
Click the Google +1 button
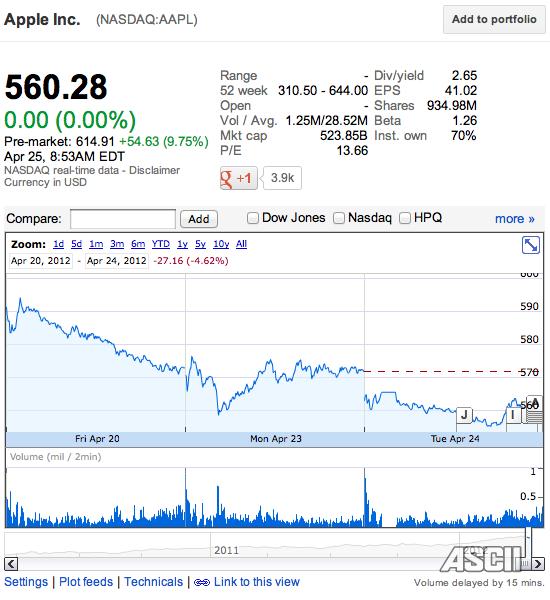tap(238, 178)
